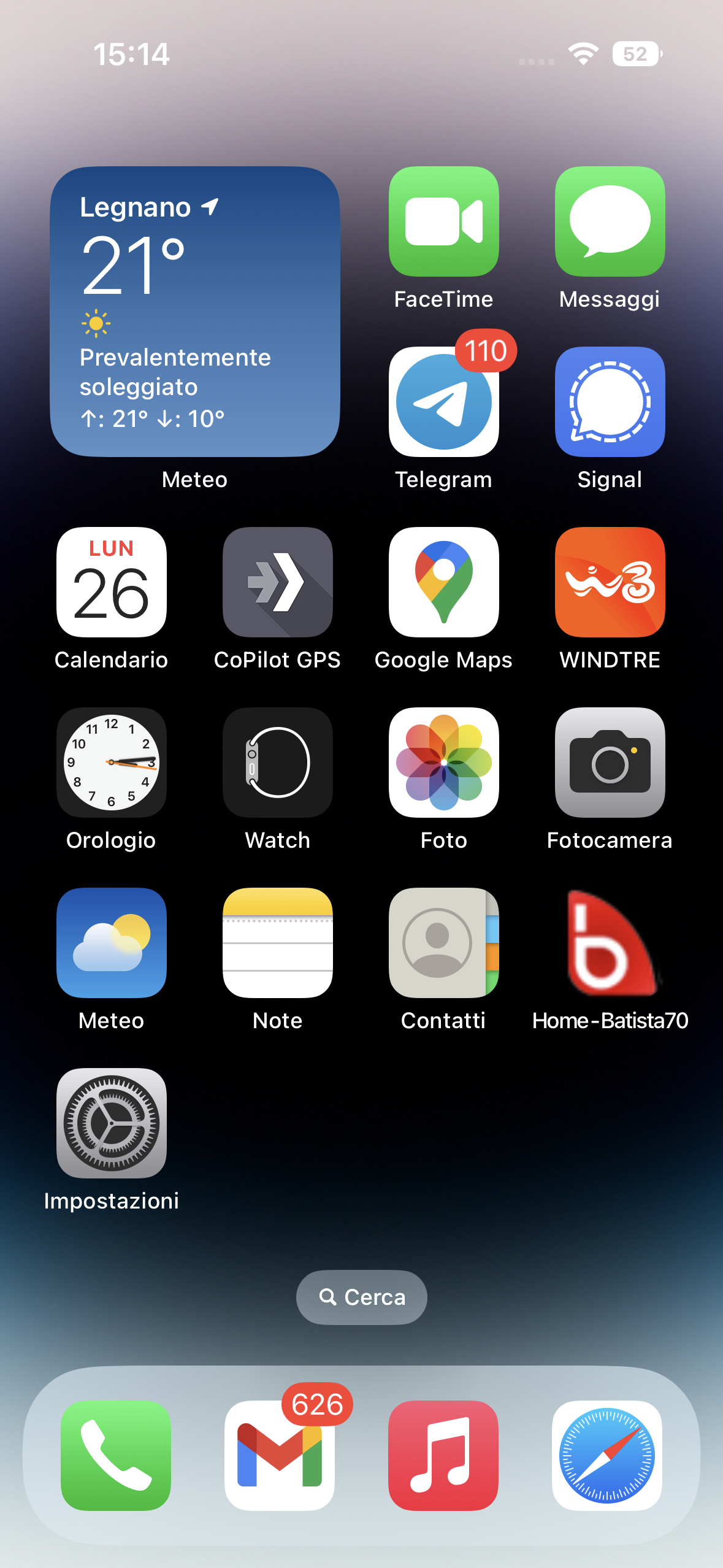Open the Orologio clock app
Viewport: 723px width, 1568px height.
(112, 763)
